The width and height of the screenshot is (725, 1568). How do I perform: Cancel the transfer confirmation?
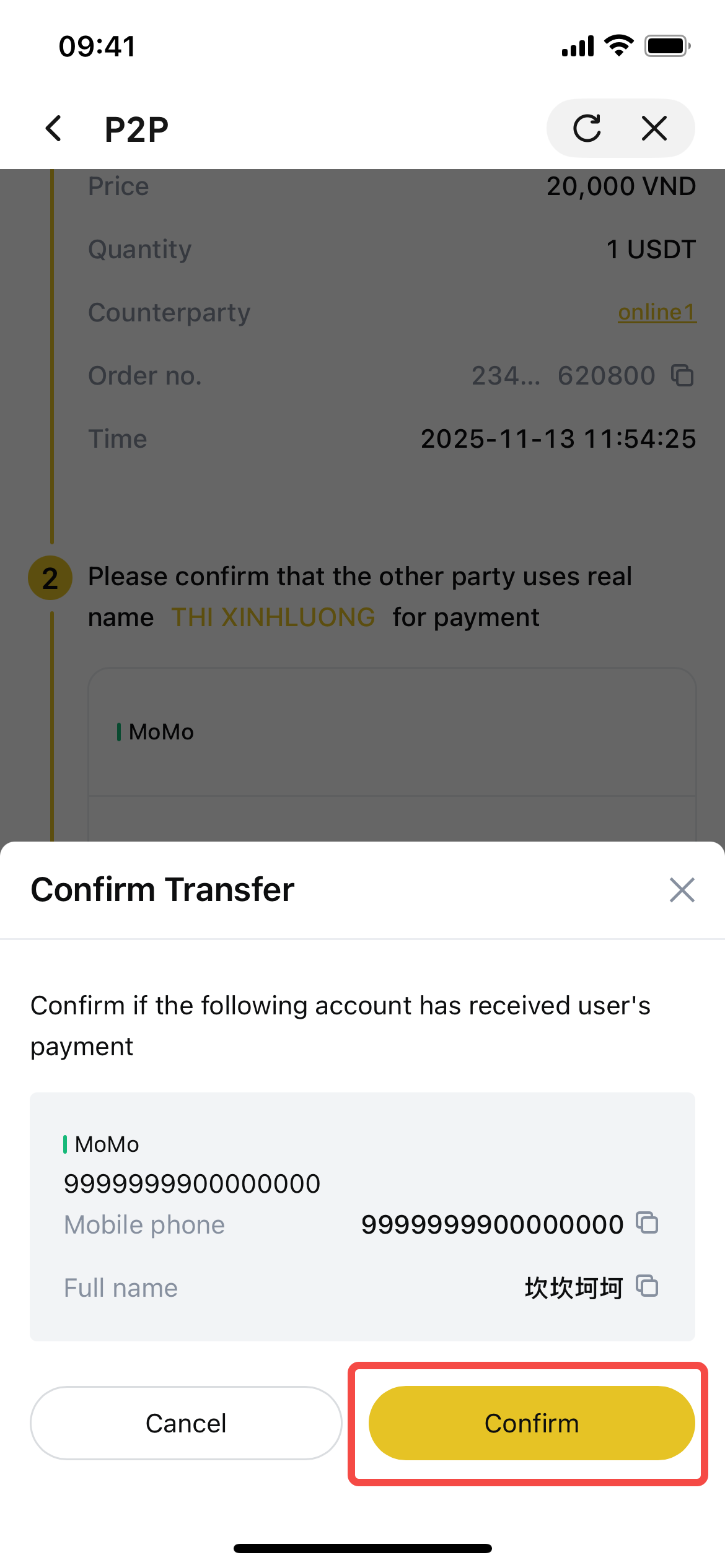(186, 1423)
